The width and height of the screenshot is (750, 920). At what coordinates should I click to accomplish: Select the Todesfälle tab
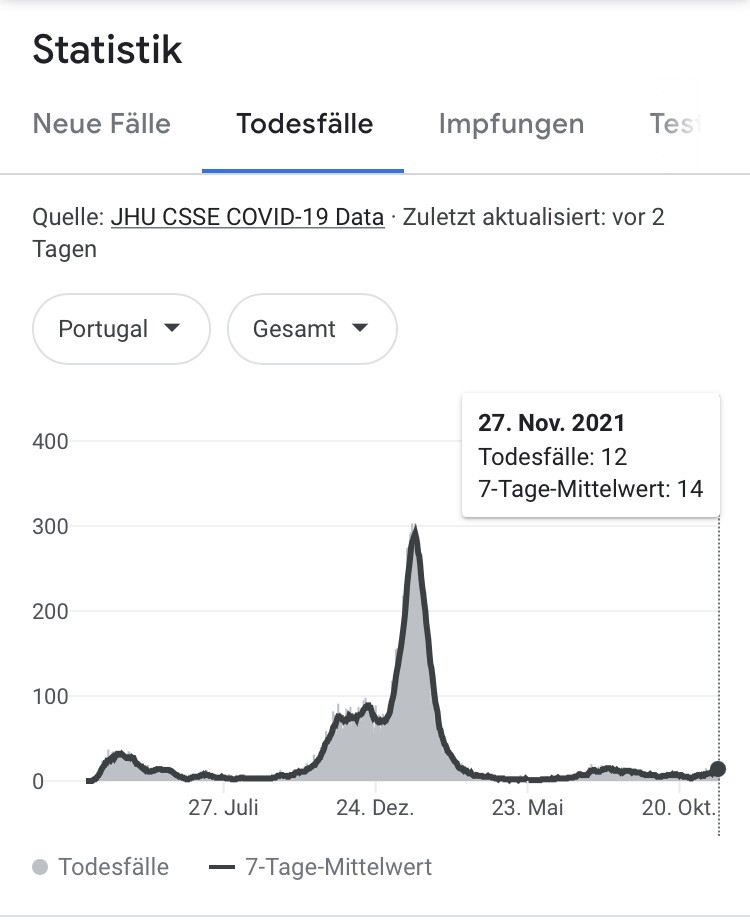pyautogui.click(x=304, y=124)
